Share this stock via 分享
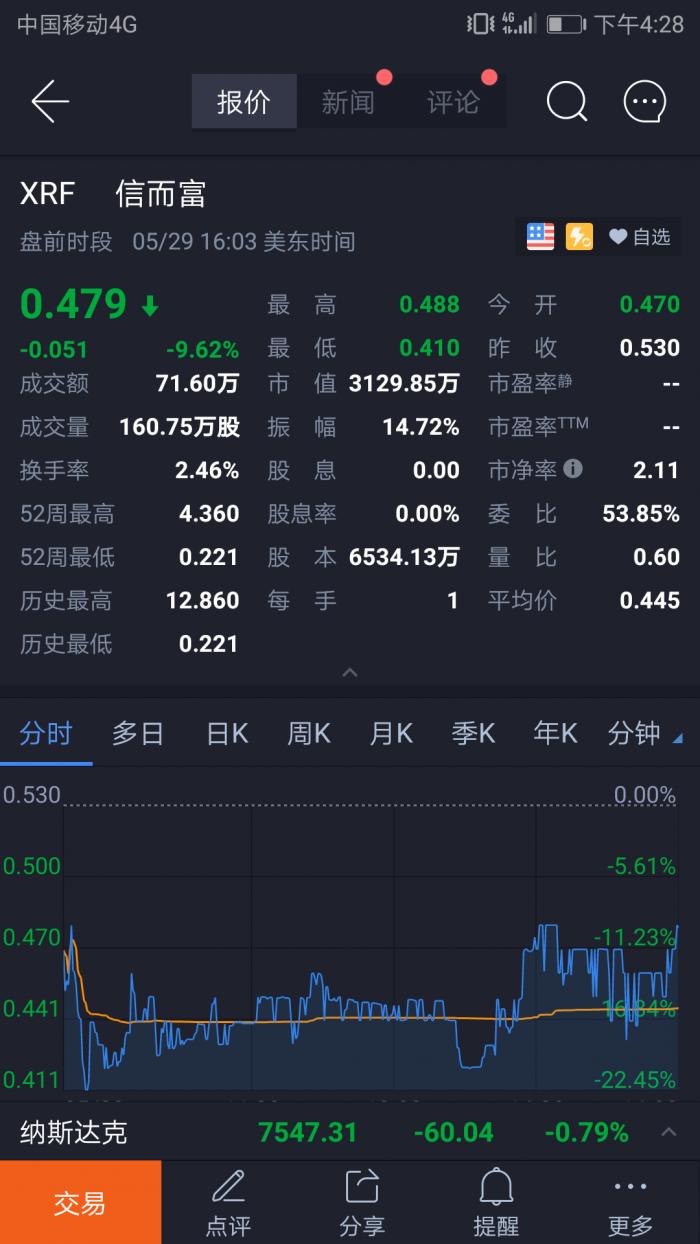The height and width of the screenshot is (1244, 700). [362, 1203]
